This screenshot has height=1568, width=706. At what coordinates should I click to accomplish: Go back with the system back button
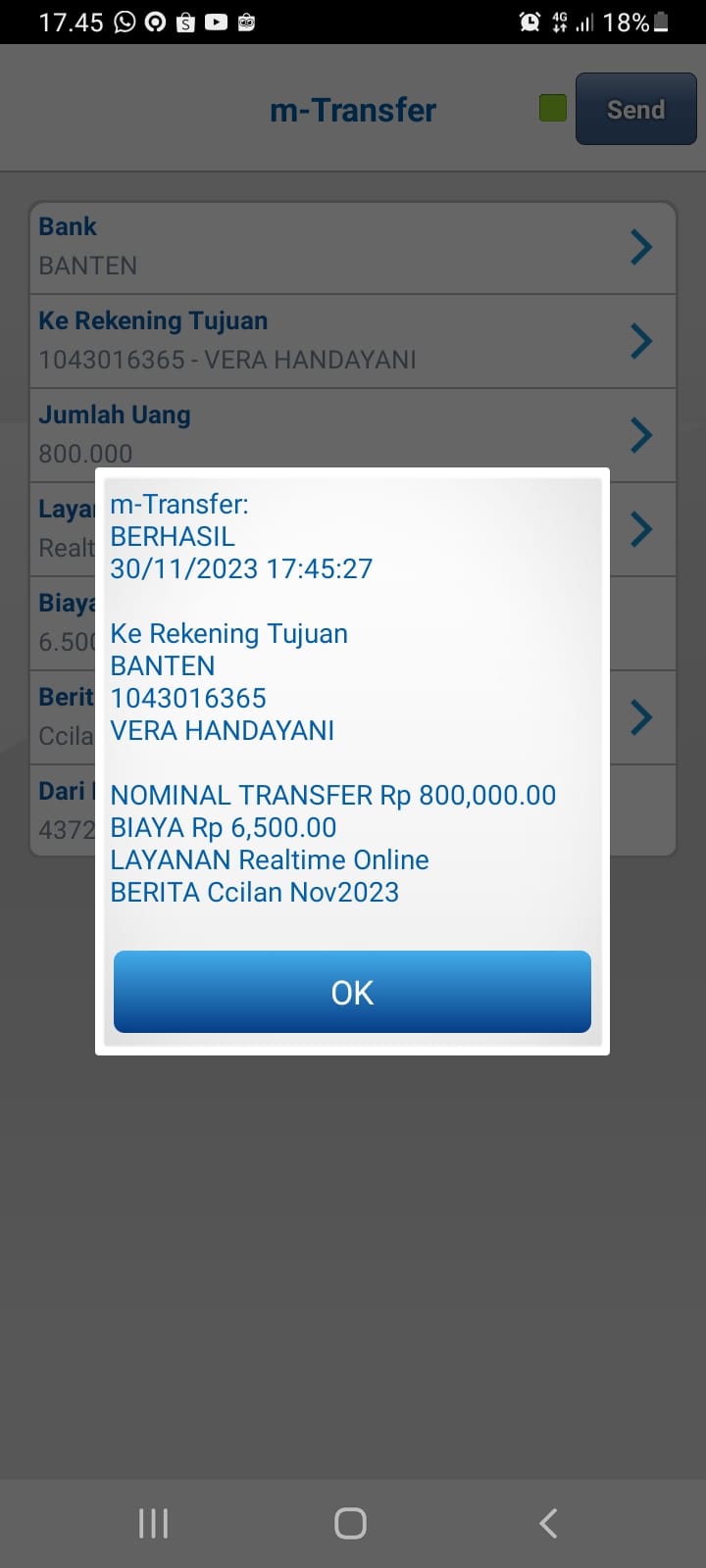pyautogui.click(x=548, y=1523)
